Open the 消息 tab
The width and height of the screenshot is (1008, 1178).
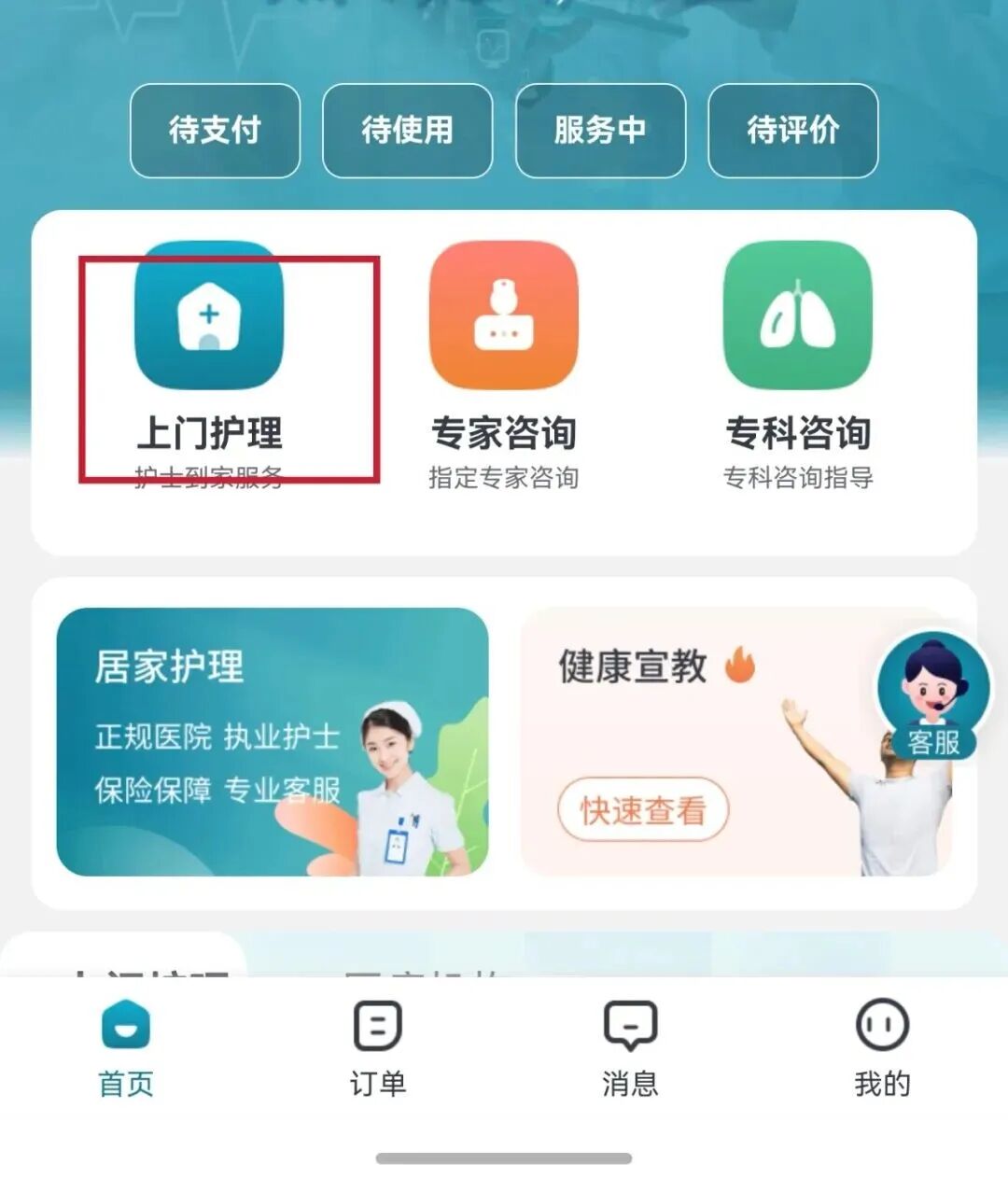[x=630, y=1047]
